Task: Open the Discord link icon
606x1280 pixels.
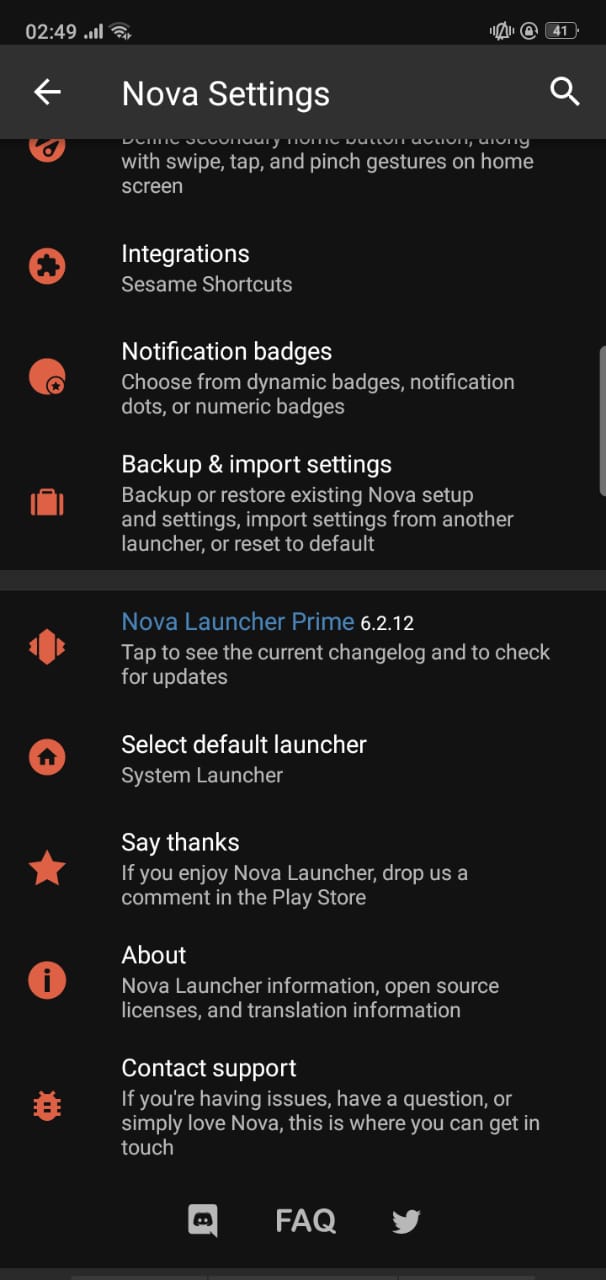Action: [x=203, y=1221]
